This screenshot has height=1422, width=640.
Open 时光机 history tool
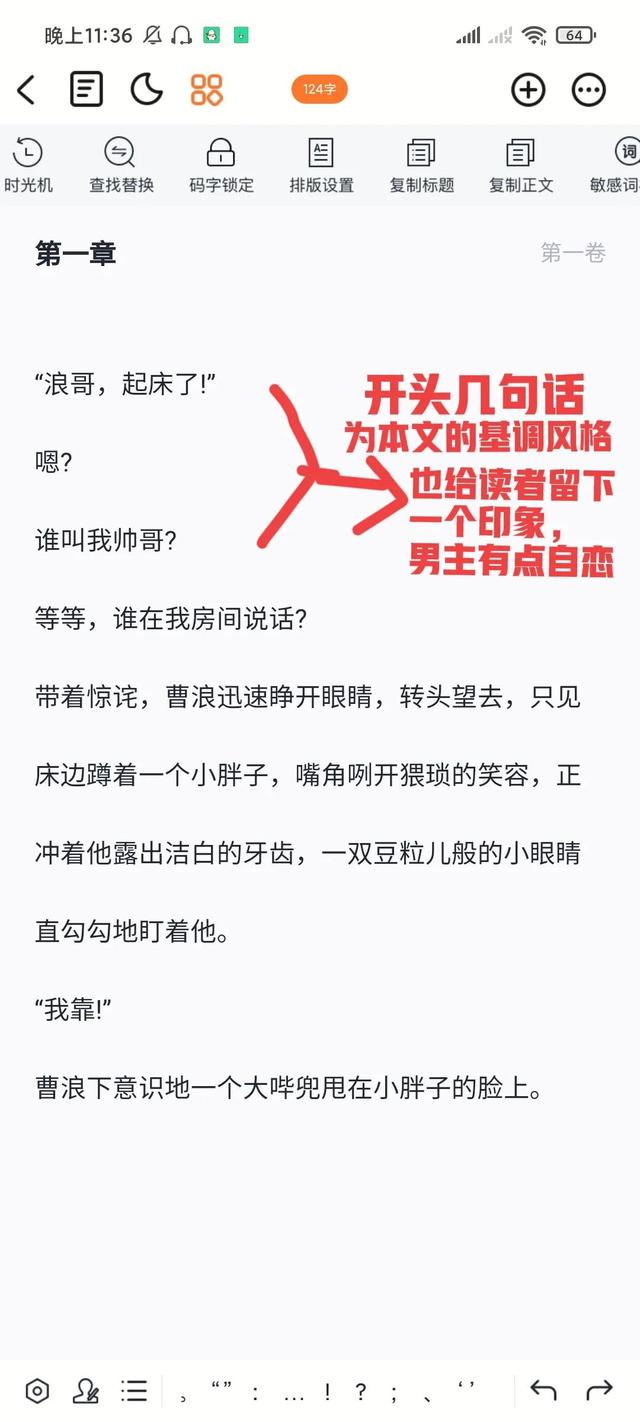28,166
